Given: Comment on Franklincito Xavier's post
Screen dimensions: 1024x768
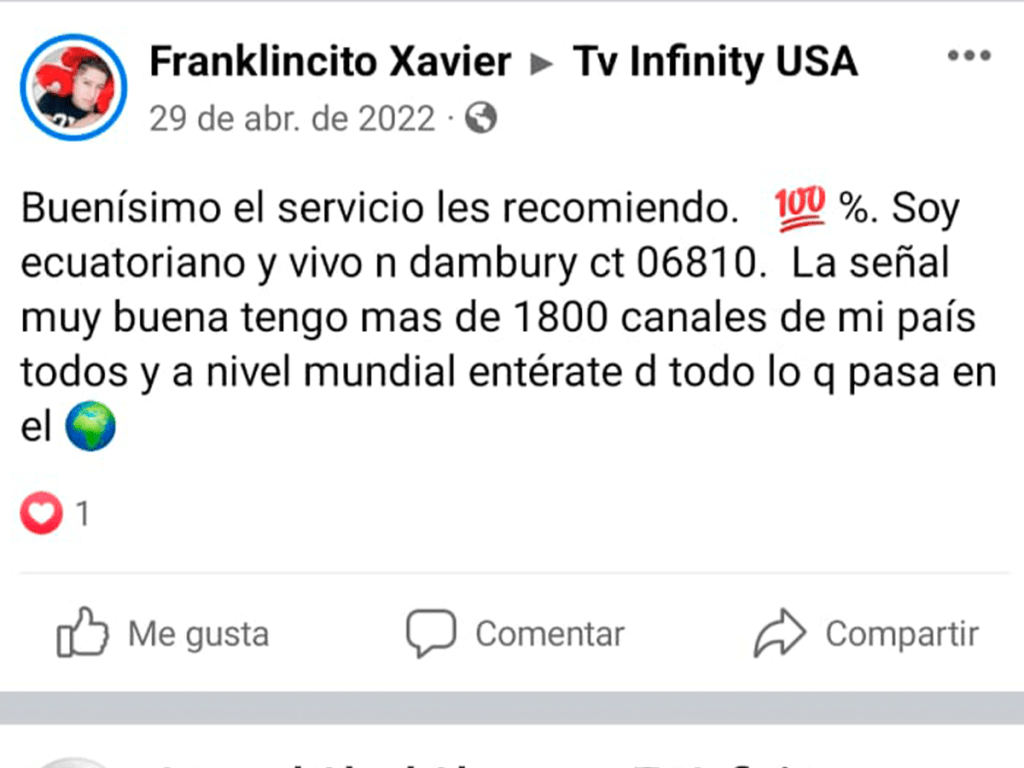Looking at the screenshot, I should pos(515,633).
